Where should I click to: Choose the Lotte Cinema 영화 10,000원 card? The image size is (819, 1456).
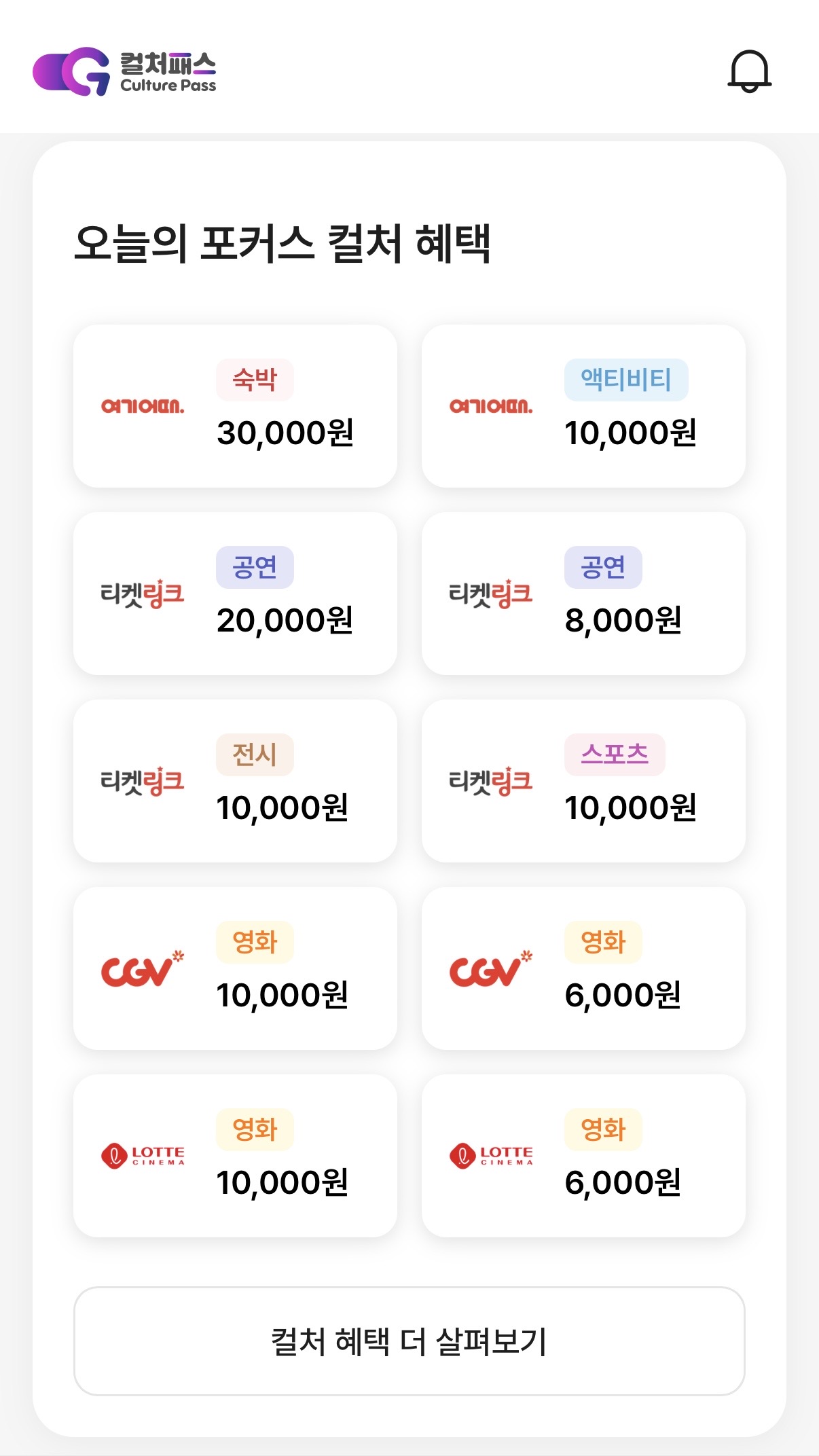click(x=235, y=1156)
